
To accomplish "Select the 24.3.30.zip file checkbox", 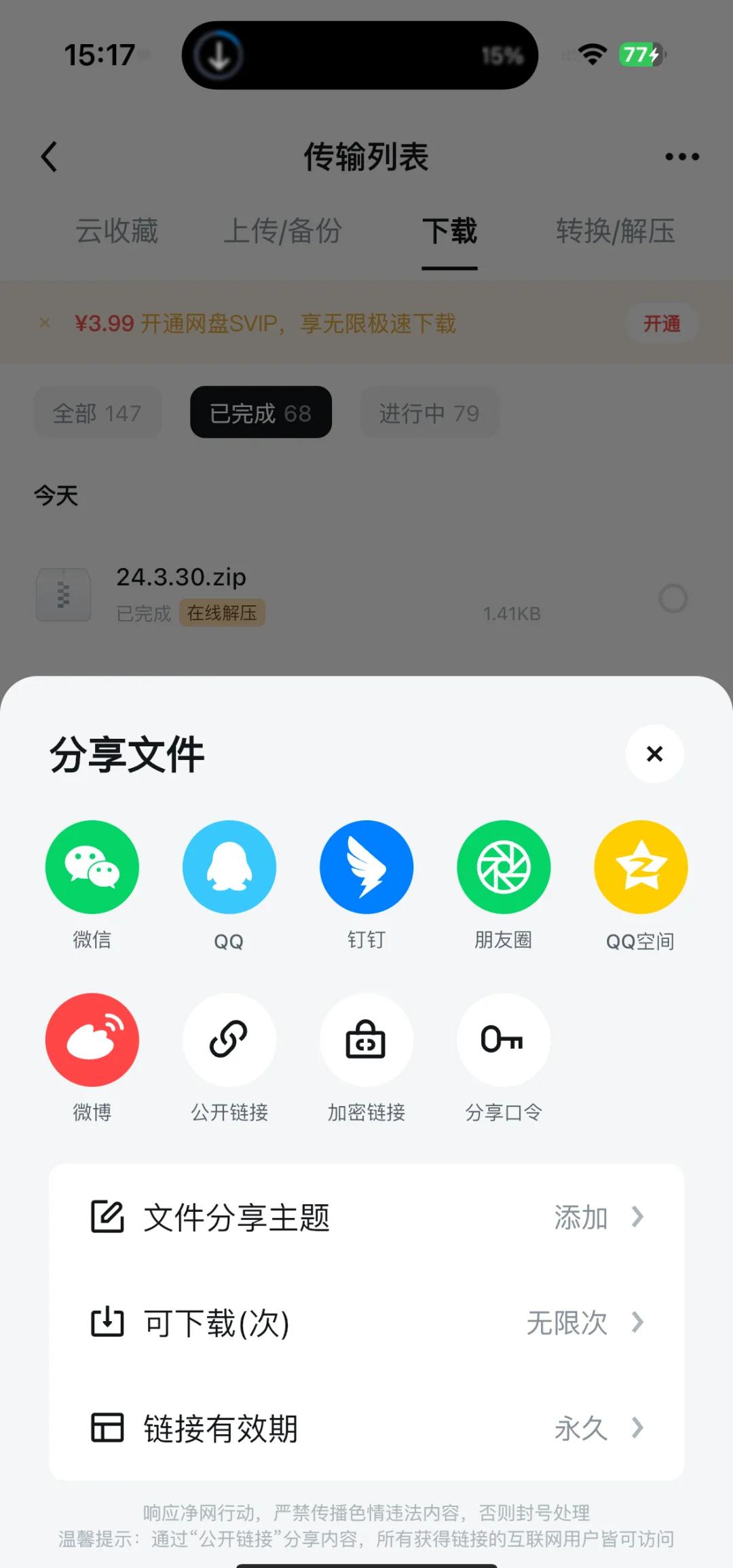I will click(674, 599).
